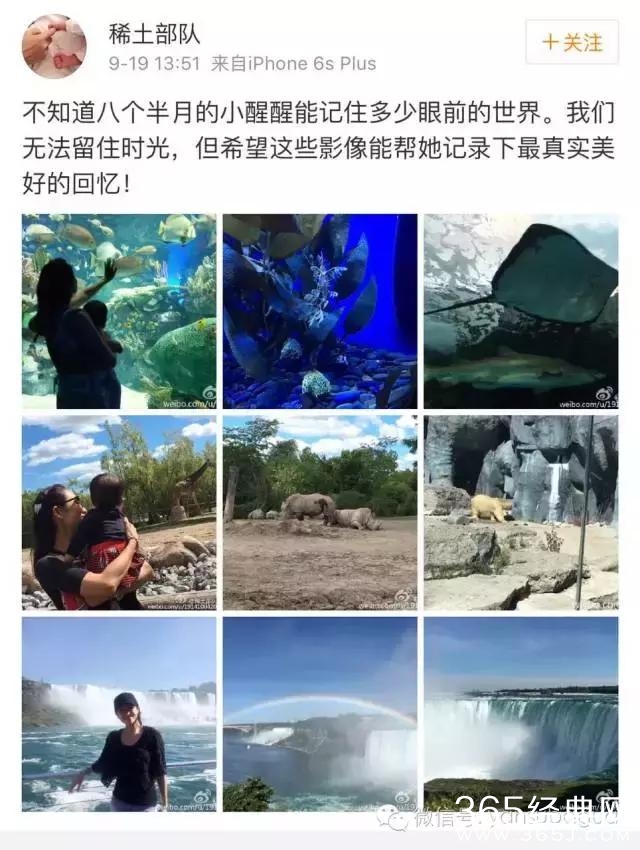View the aquarium photo with woman and baby

click(119, 311)
